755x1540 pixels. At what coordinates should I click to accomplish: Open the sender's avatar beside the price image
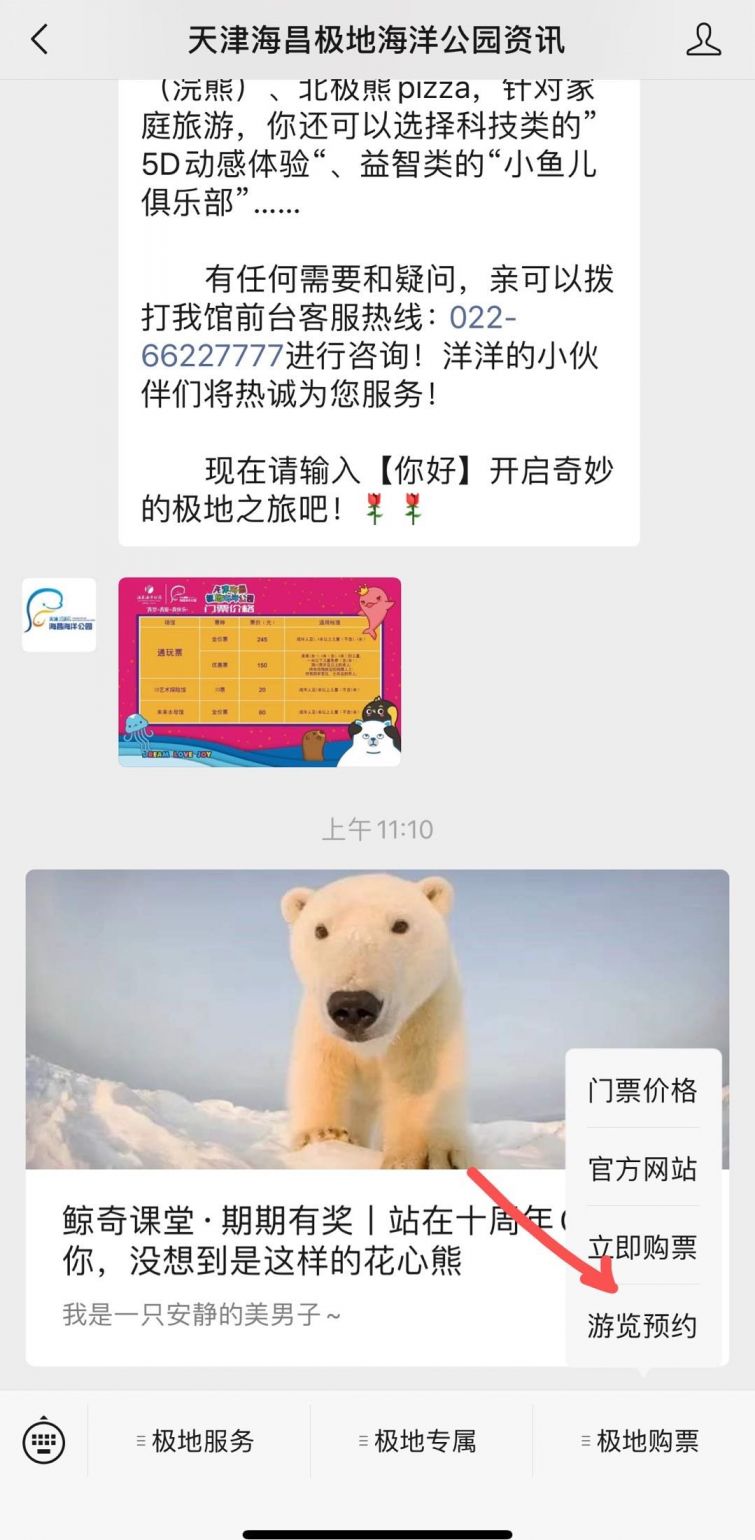(x=59, y=615)
